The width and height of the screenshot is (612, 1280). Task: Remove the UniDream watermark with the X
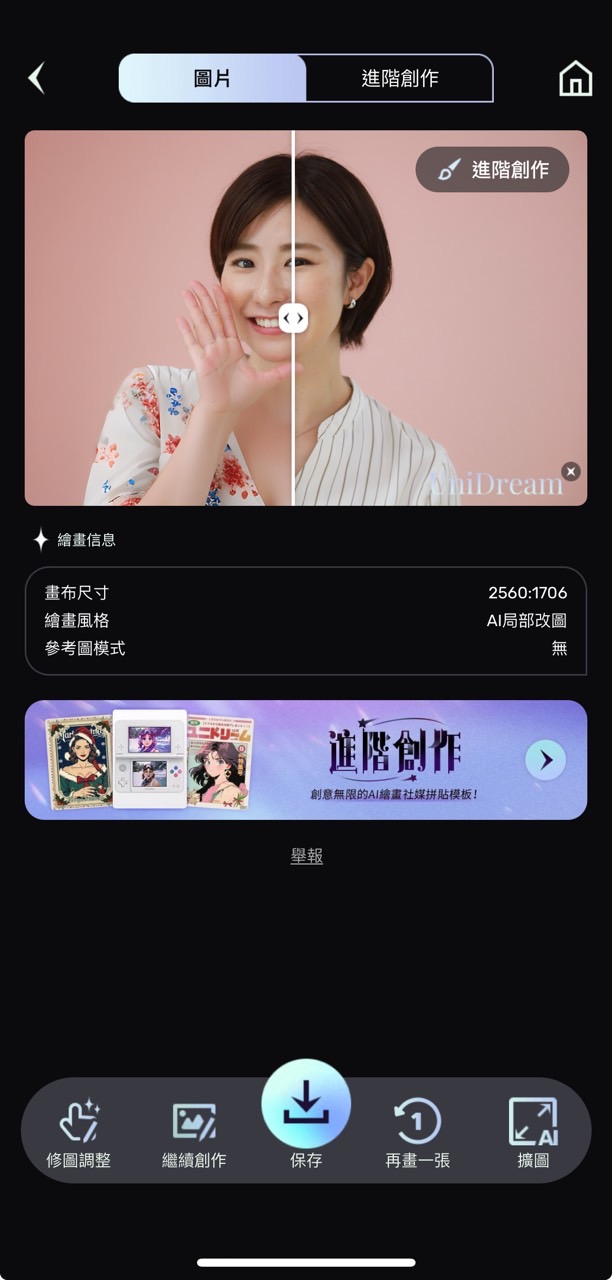[x=570, y=471]
